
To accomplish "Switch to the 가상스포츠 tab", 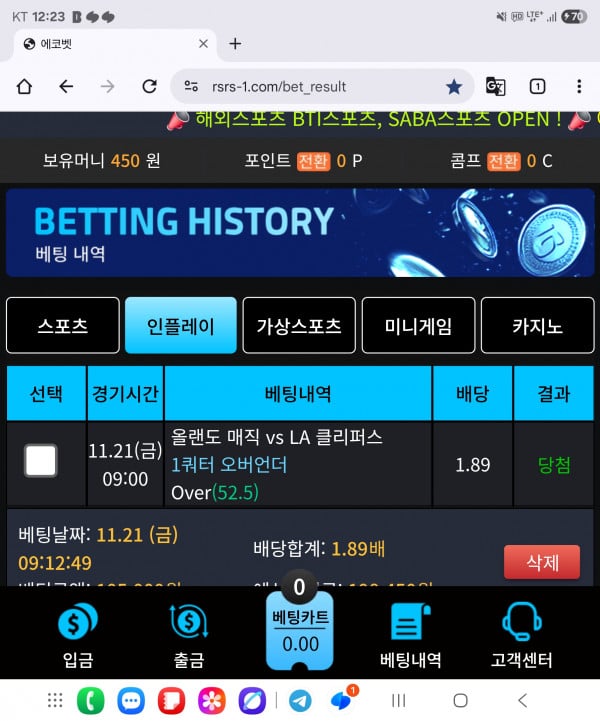I will tap(299, 326).
